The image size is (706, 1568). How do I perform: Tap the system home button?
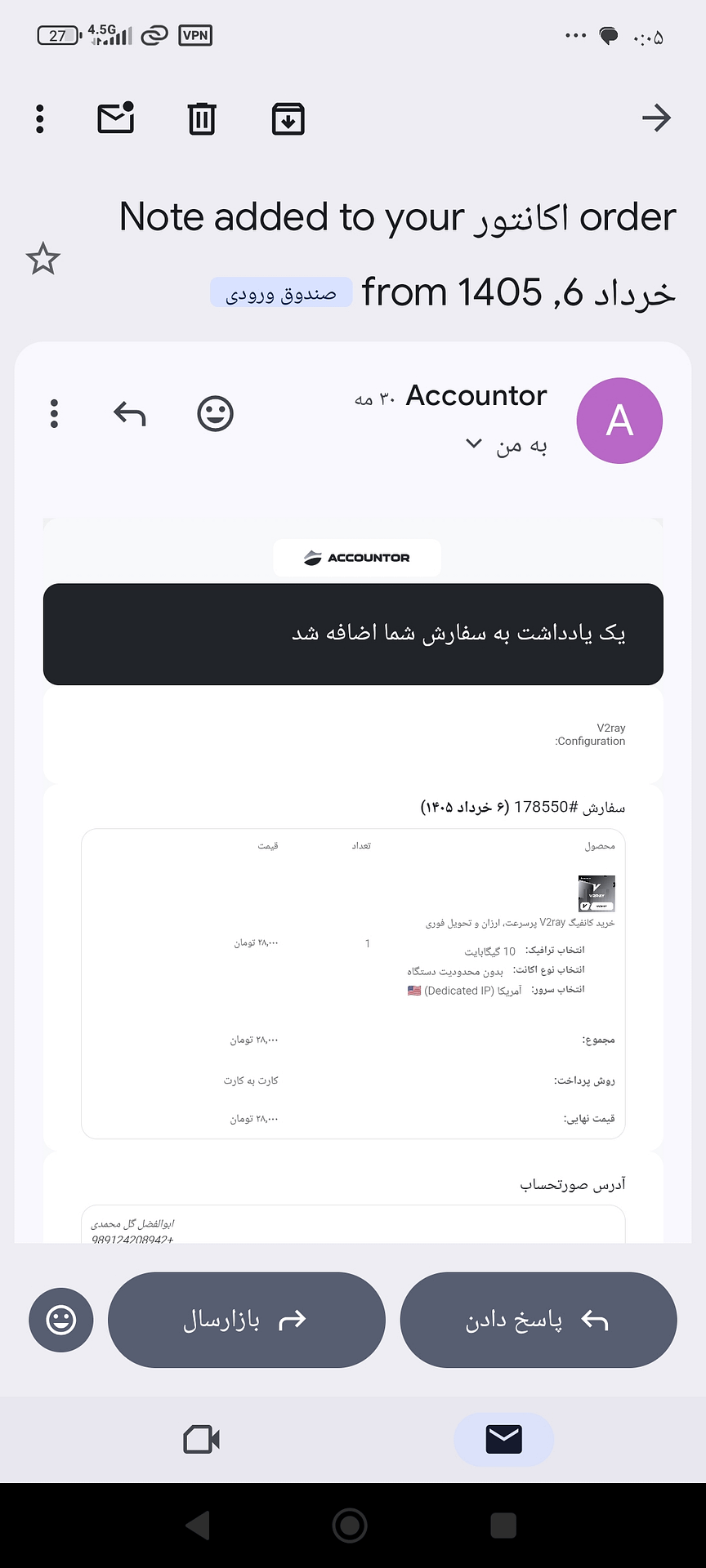[350, 1525]
